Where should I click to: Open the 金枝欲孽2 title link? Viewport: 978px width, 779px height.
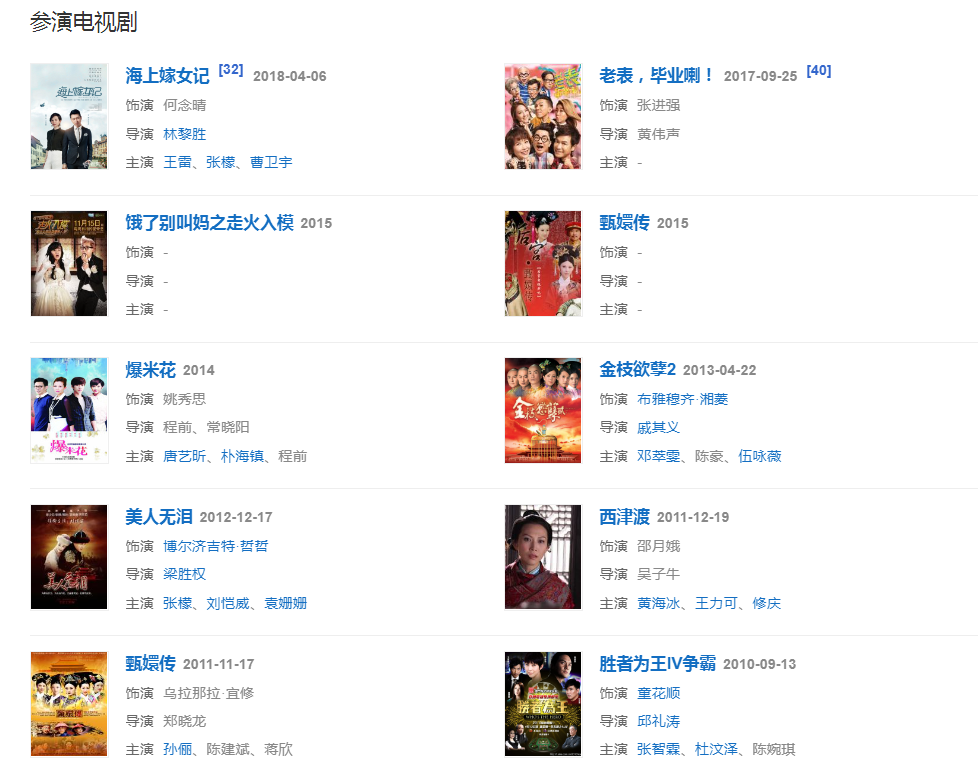tap(637, 370)
